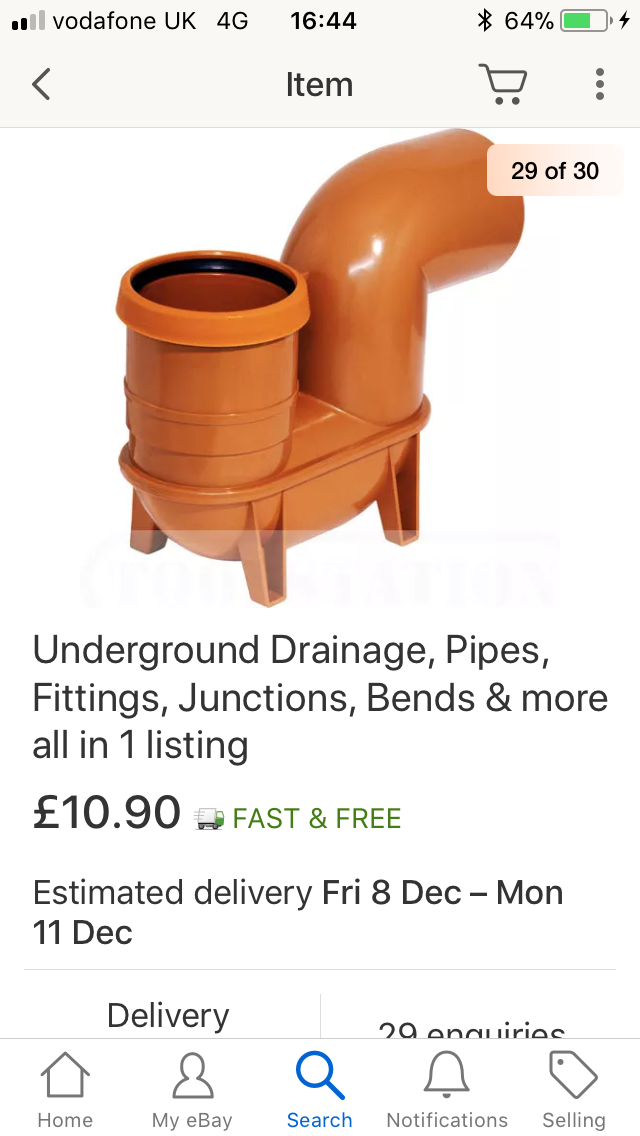Screen dimensions: 640x1136
Task: Go back using the top-left arrow
Action: pyautogui.click(x=41, y=84)
